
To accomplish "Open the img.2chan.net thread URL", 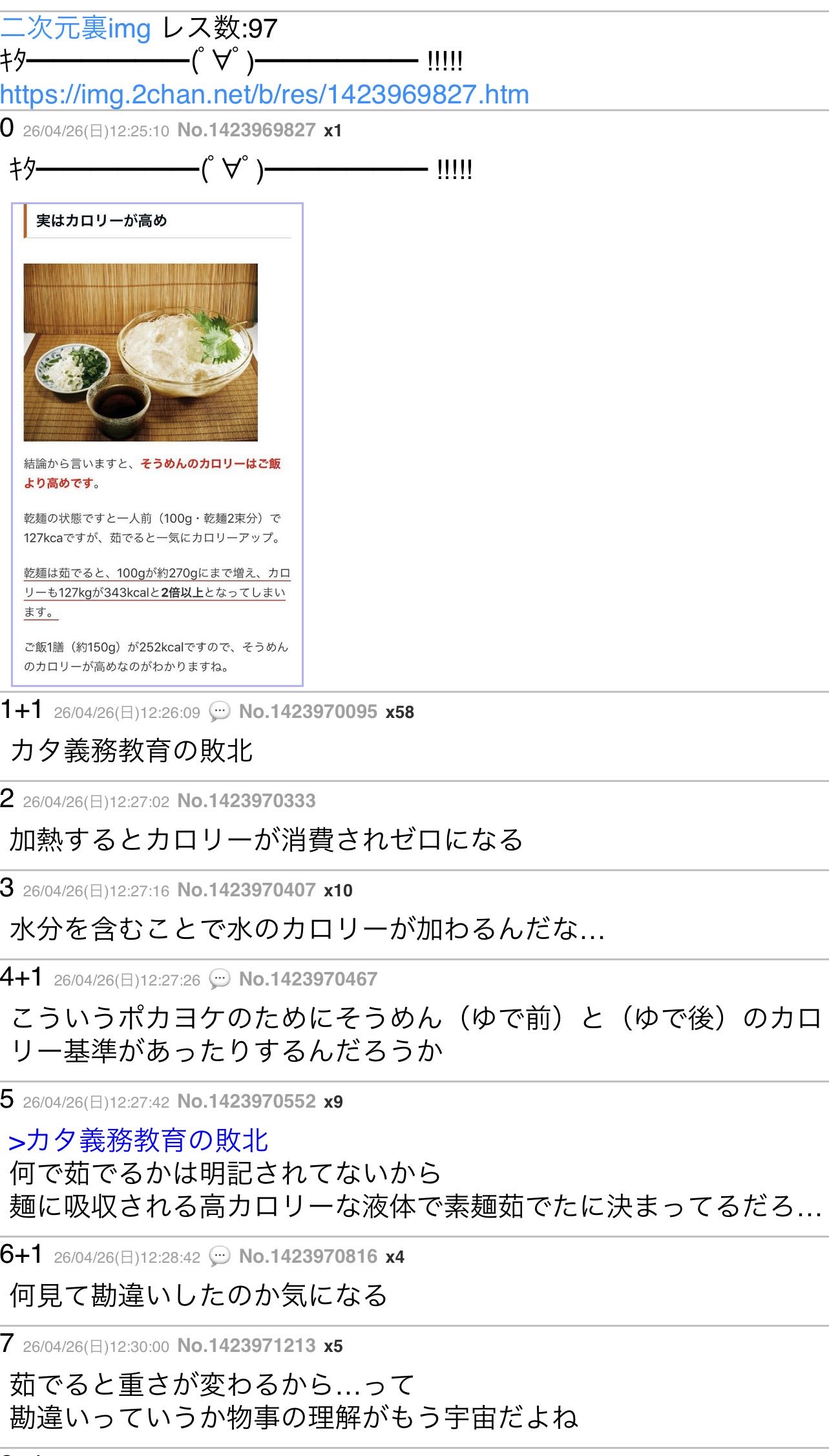I will click(x=264, y=95).
